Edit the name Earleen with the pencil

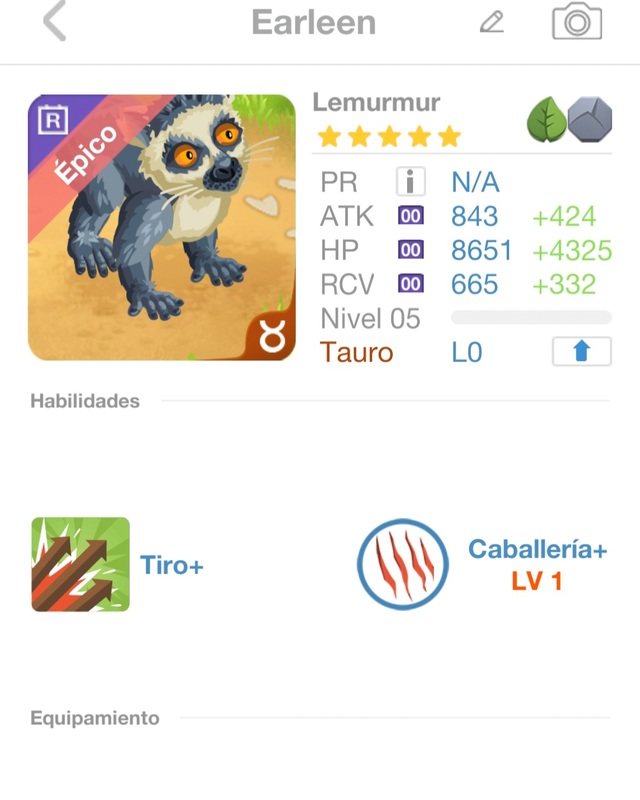point(491,22)
